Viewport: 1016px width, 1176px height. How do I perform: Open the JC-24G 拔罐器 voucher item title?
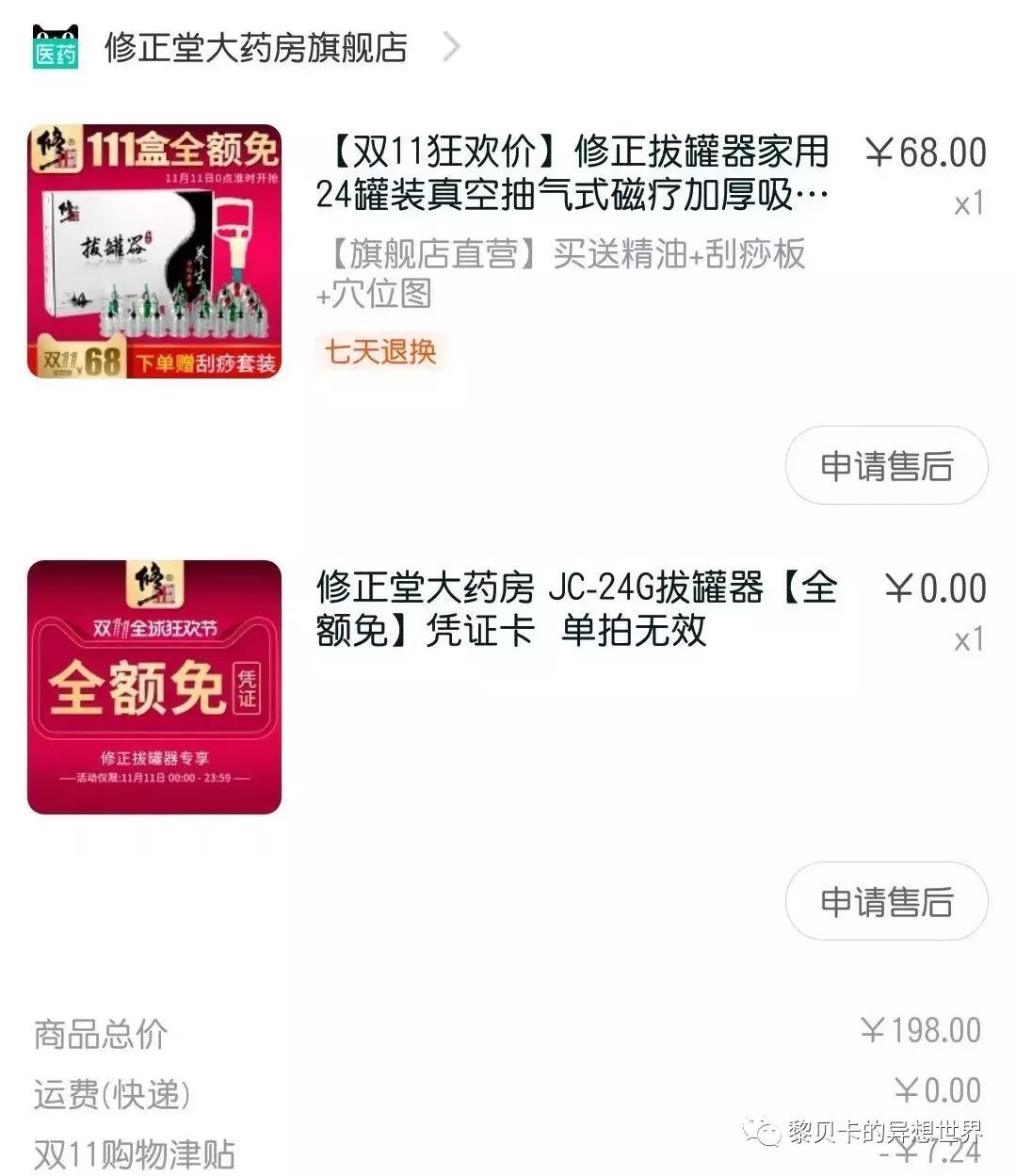coord(574,612)
